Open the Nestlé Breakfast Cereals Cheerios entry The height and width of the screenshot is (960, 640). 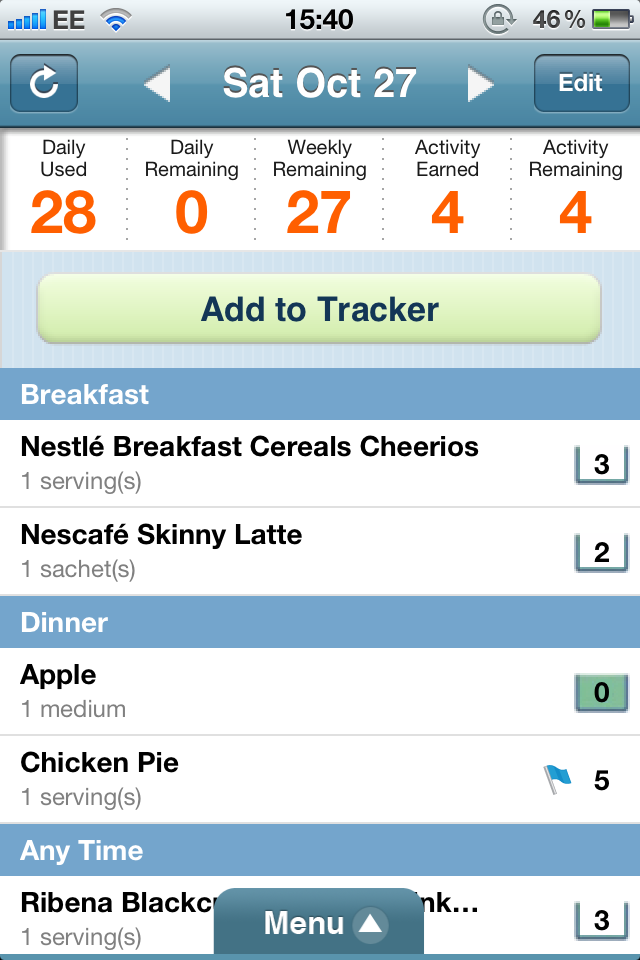pos(250,463)
